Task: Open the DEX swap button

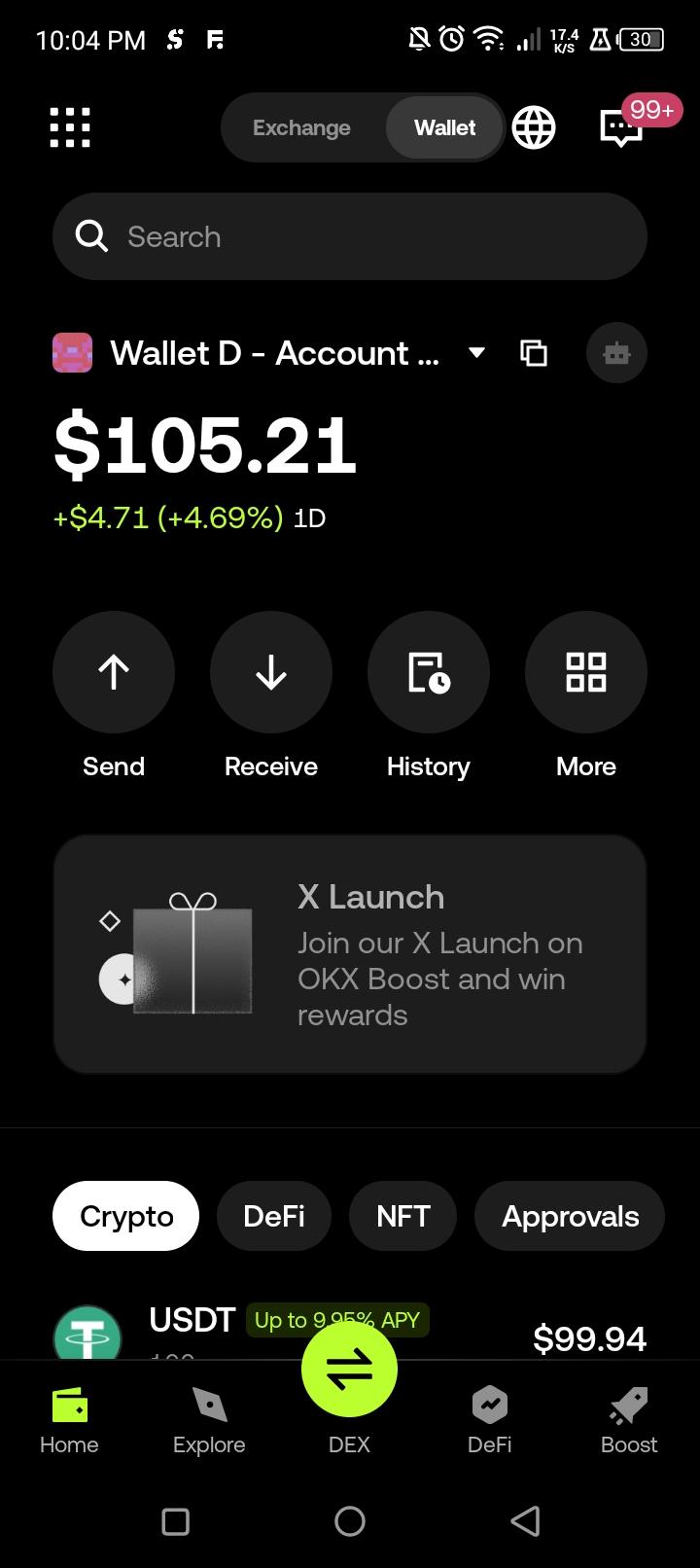Action: click(x=350, y=1369)
